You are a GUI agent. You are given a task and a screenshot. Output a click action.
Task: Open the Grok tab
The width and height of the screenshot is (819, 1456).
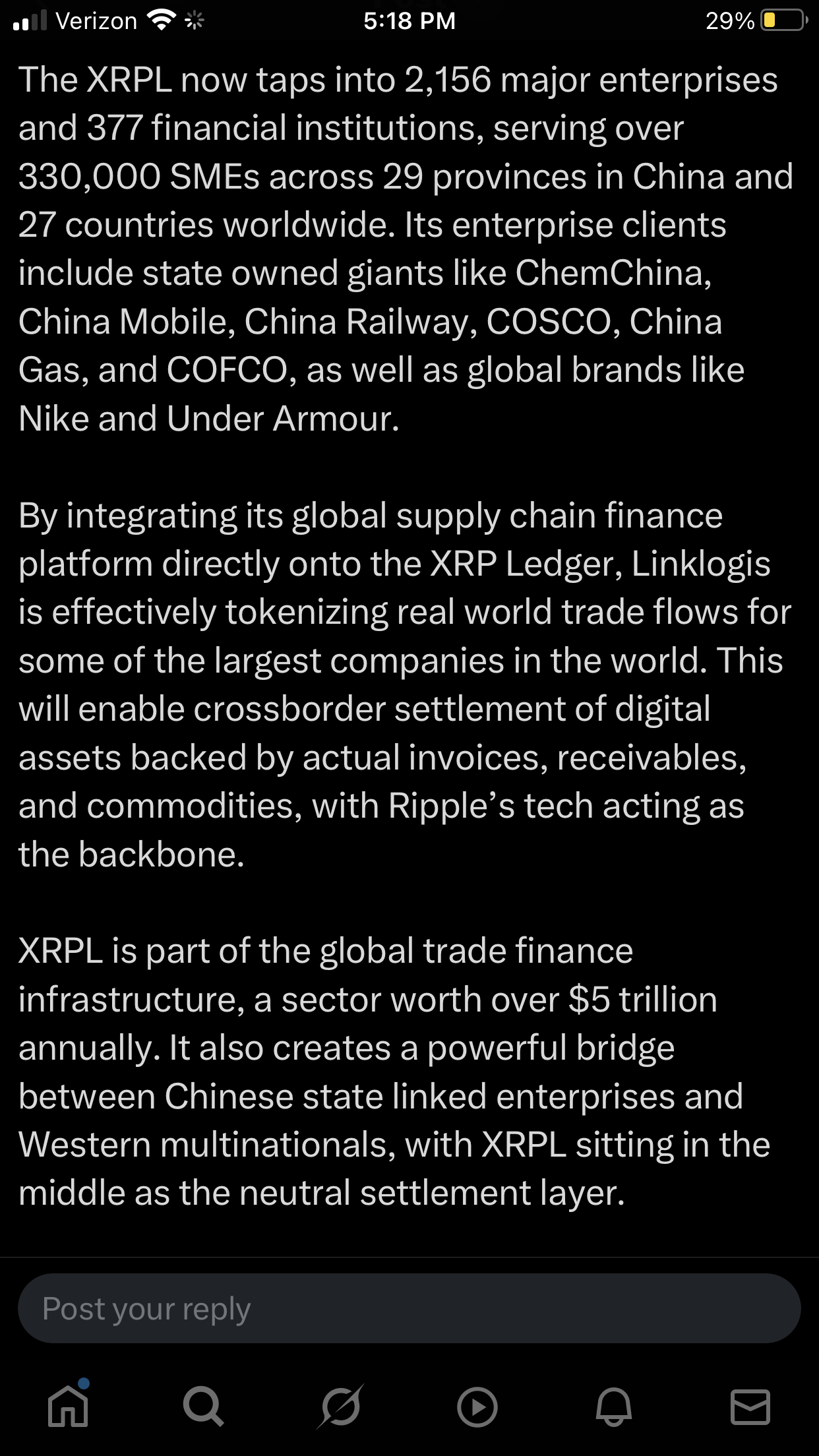(340, 1406)
